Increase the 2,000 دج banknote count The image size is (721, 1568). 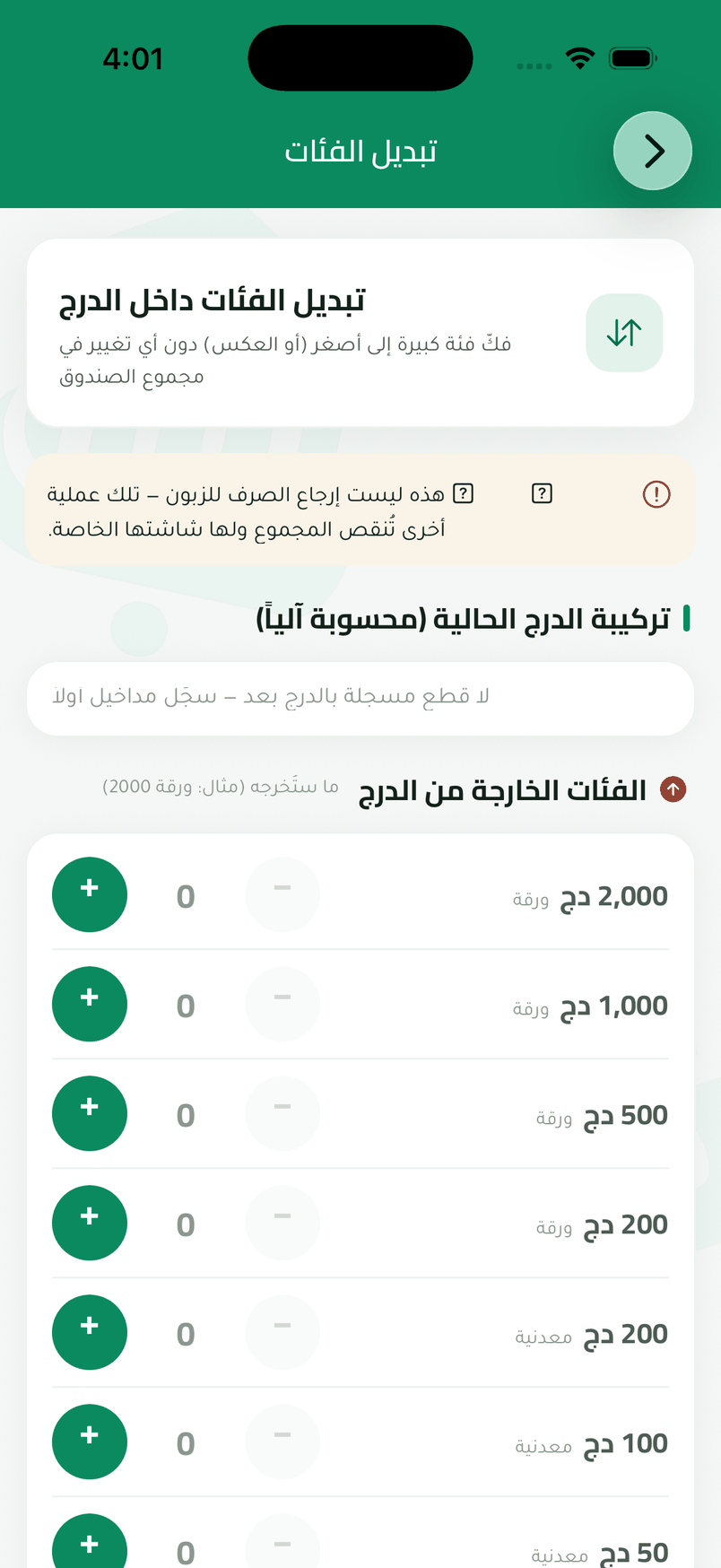click(90, 894)
